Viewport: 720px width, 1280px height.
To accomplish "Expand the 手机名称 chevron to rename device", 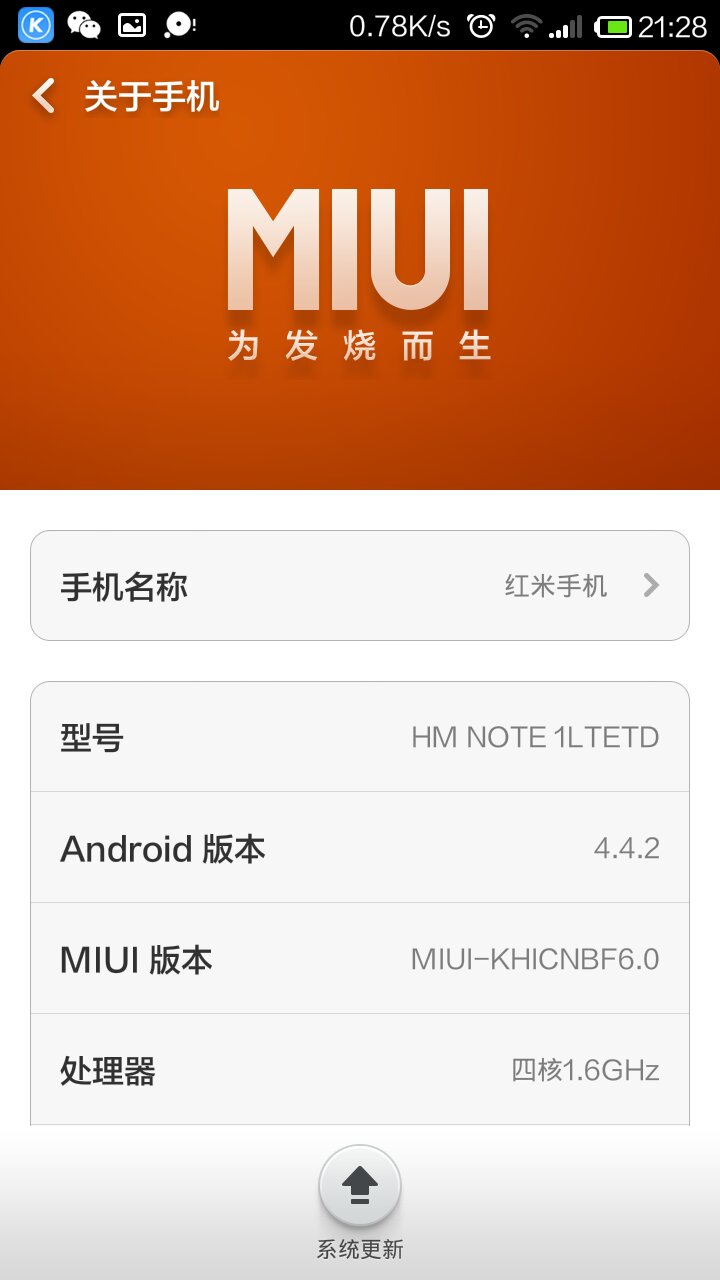I will [651, 585].
